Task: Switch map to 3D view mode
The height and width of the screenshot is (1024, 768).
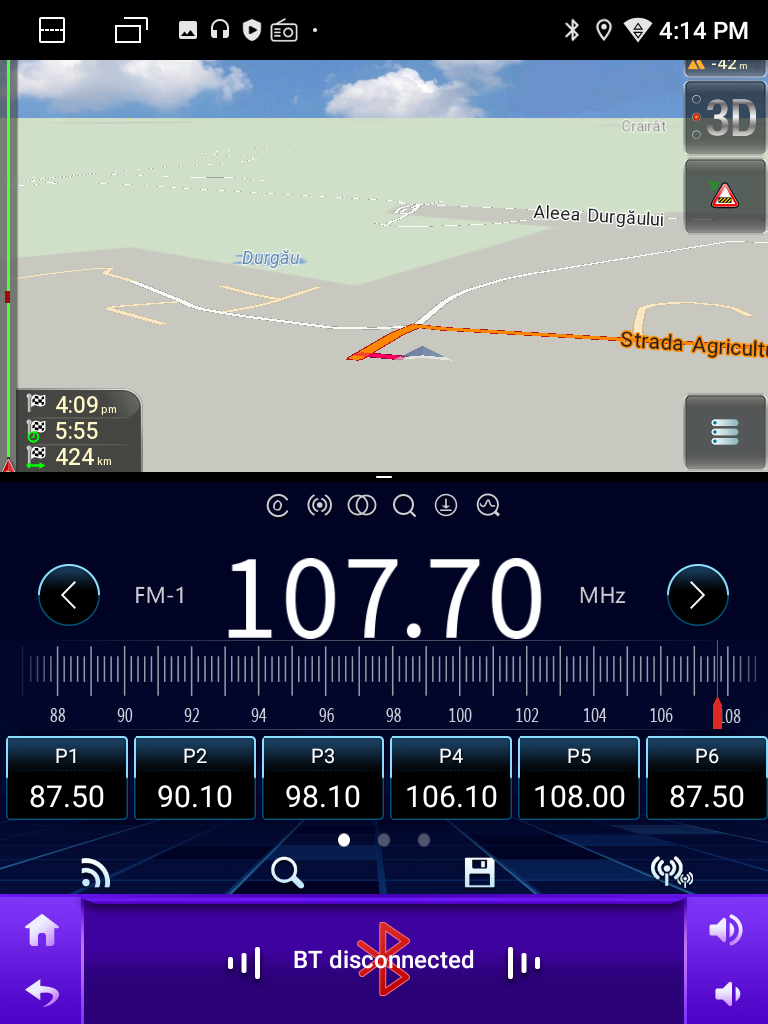Action: pos(725,119)
